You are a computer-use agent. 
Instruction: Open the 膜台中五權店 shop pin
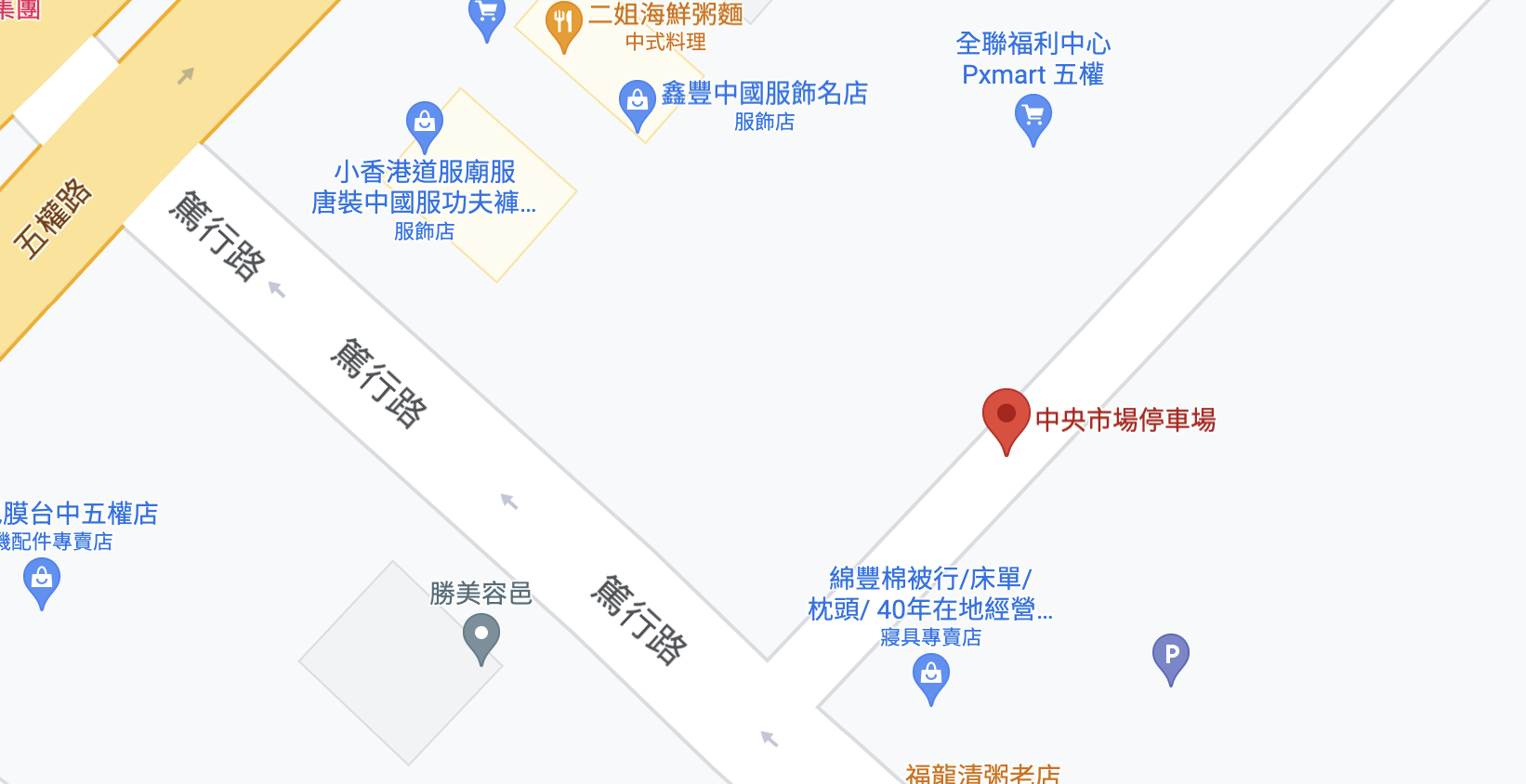click(42, 580)
